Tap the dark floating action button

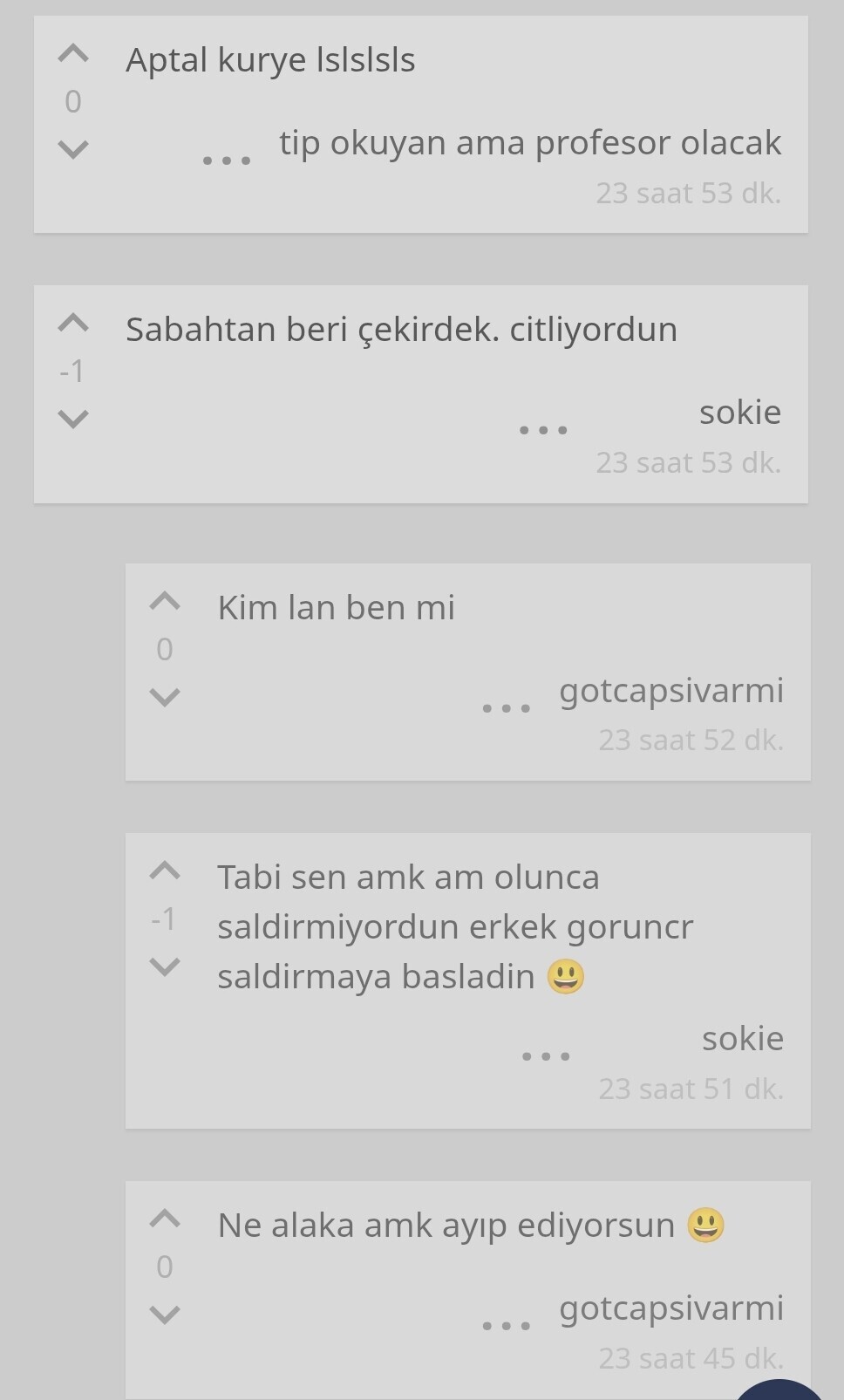coord(781,1390)
